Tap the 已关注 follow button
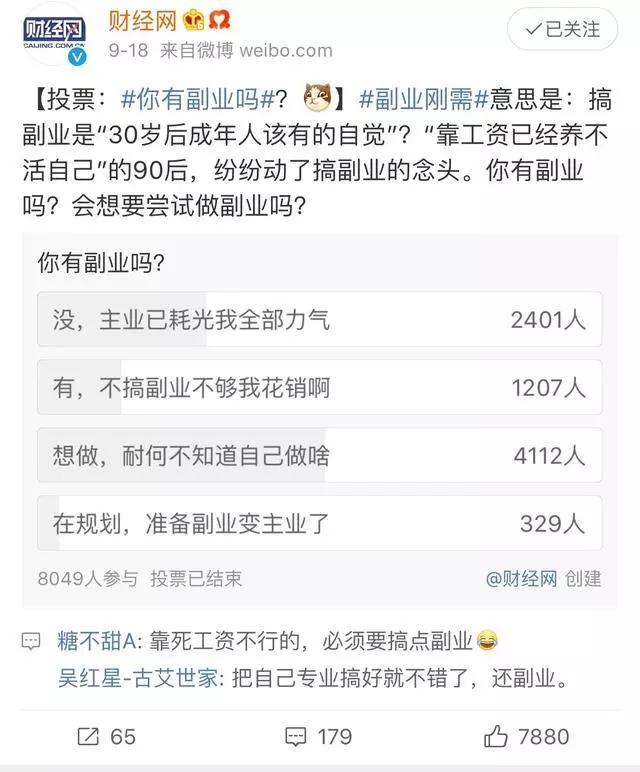This screenshot has height=772, width=640. pos(562,29)
